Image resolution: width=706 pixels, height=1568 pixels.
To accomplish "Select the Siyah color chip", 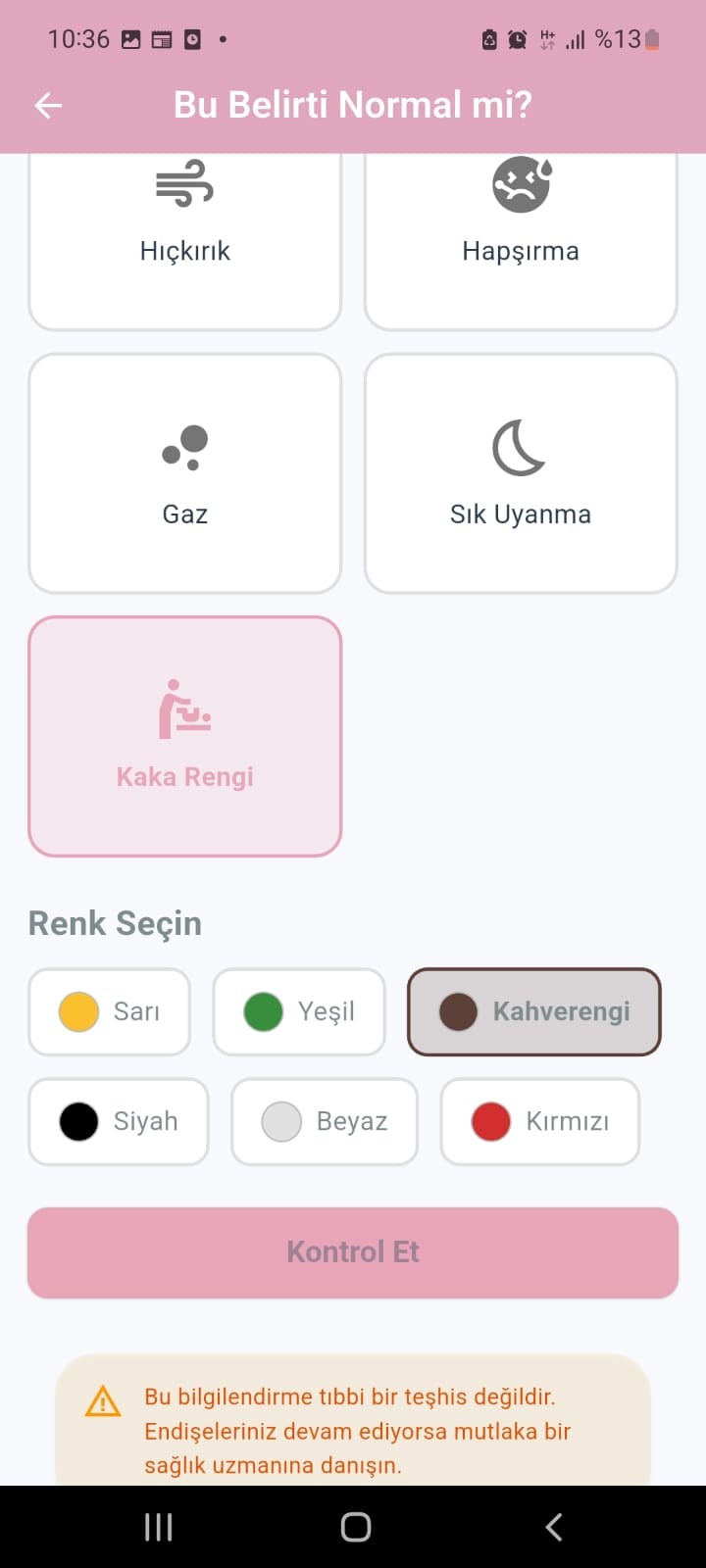I will pos(118,1121).
